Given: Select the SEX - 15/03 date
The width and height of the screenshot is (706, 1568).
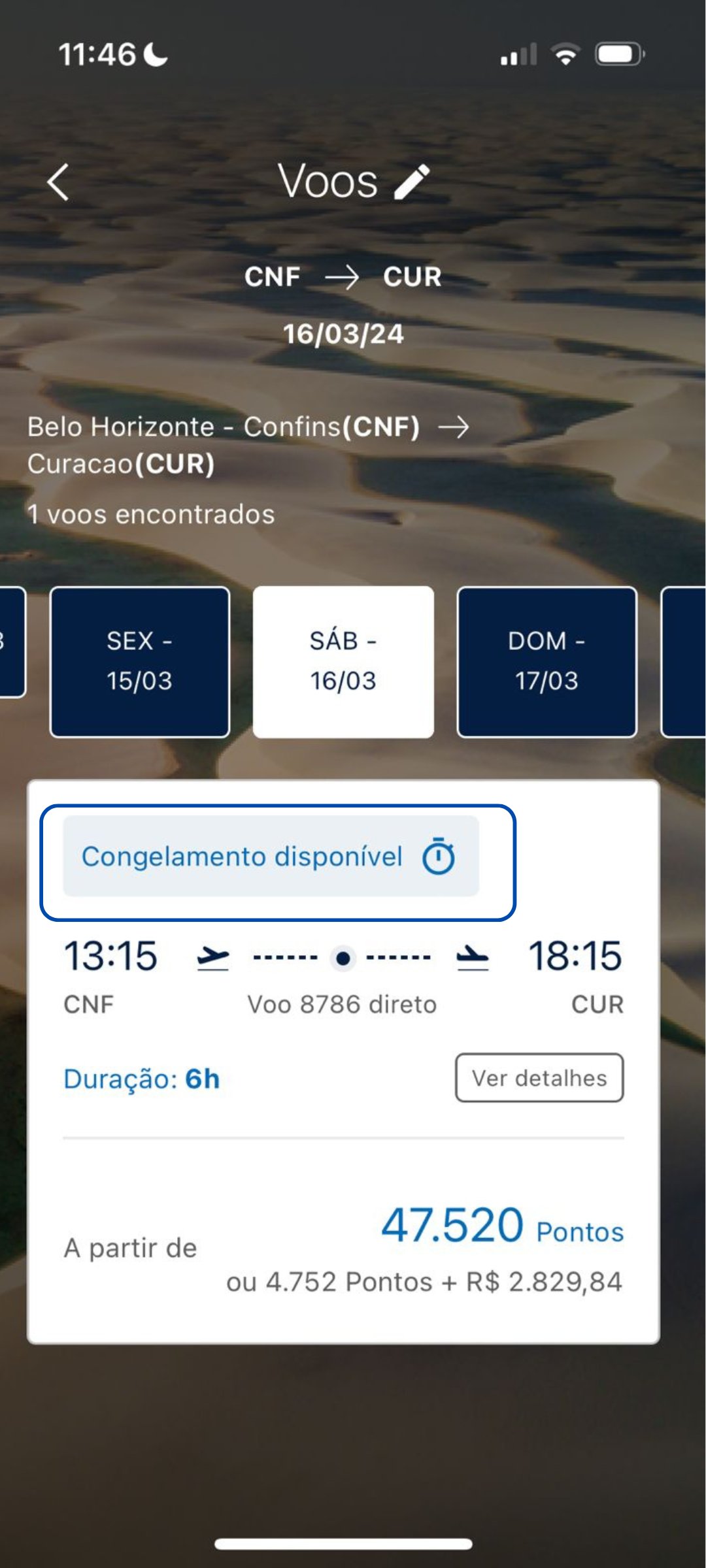Looking at the screenshot, I should click(x=140, y=661).
